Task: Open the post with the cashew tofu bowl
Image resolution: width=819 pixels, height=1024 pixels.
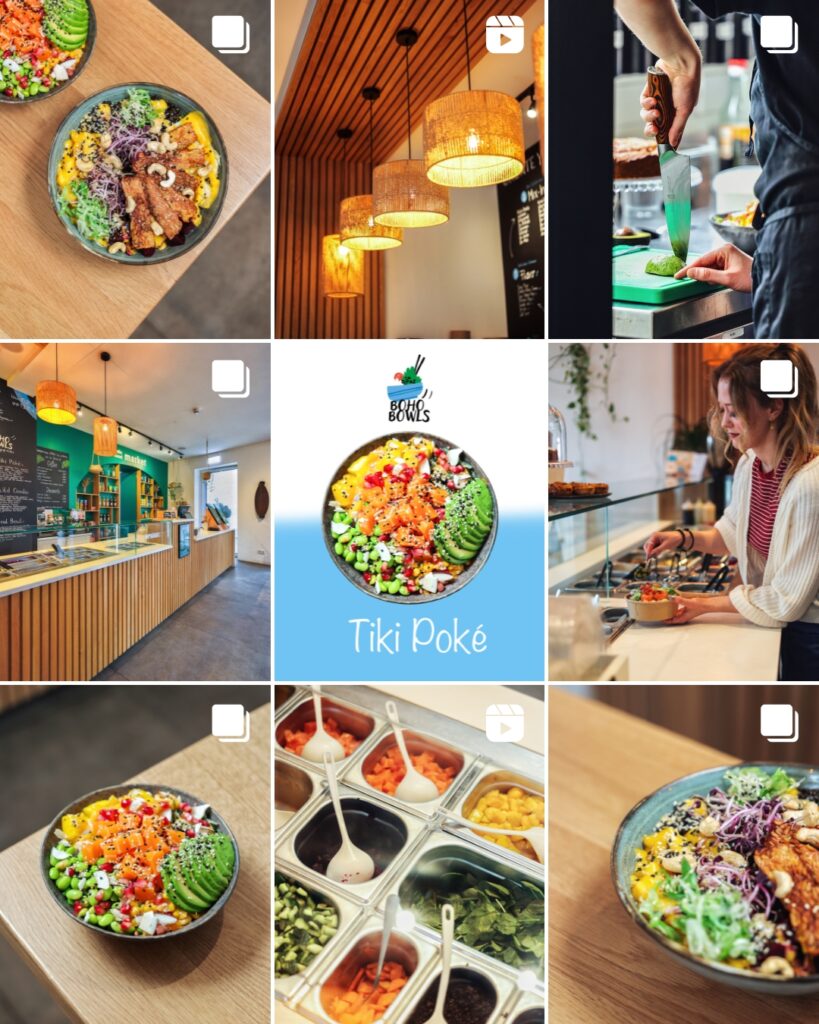Action: pos(135,170)
